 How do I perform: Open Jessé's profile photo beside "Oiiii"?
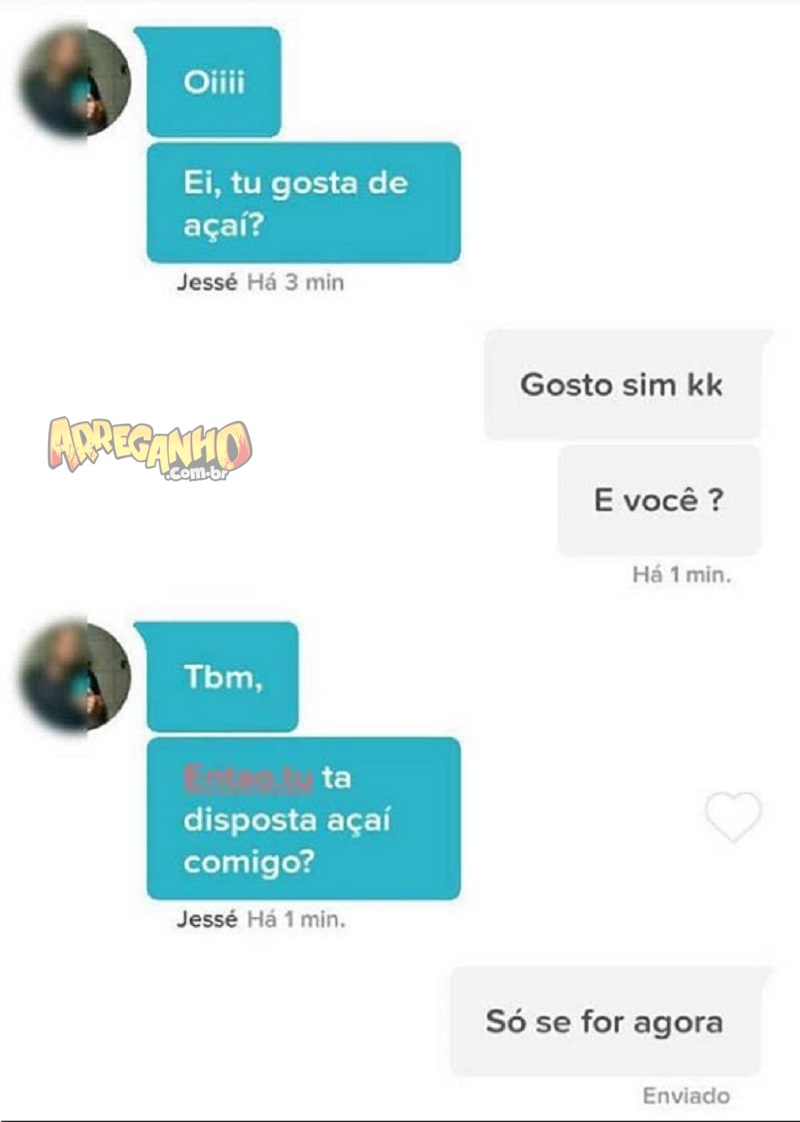(75, 82)
